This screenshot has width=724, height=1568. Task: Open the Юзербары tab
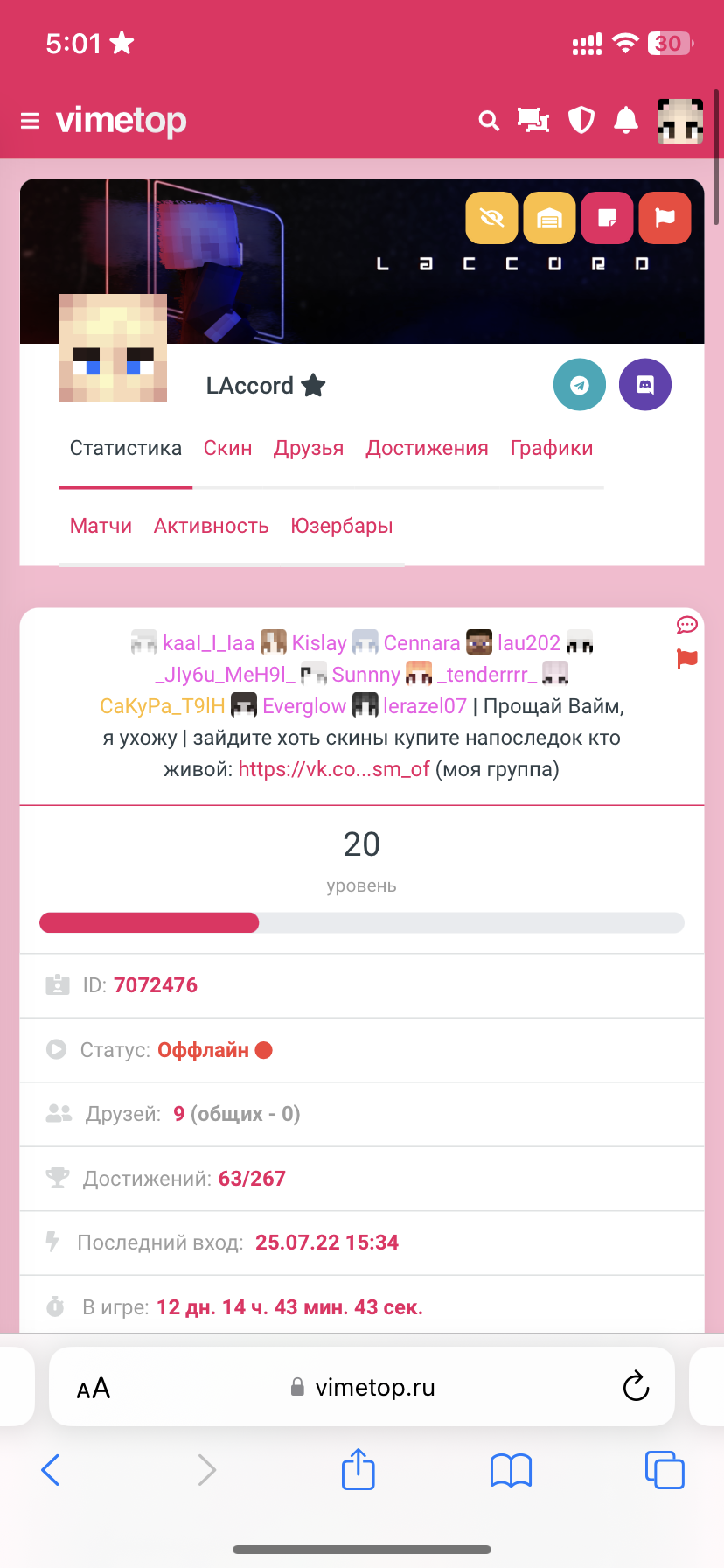[x=342, y=526]
